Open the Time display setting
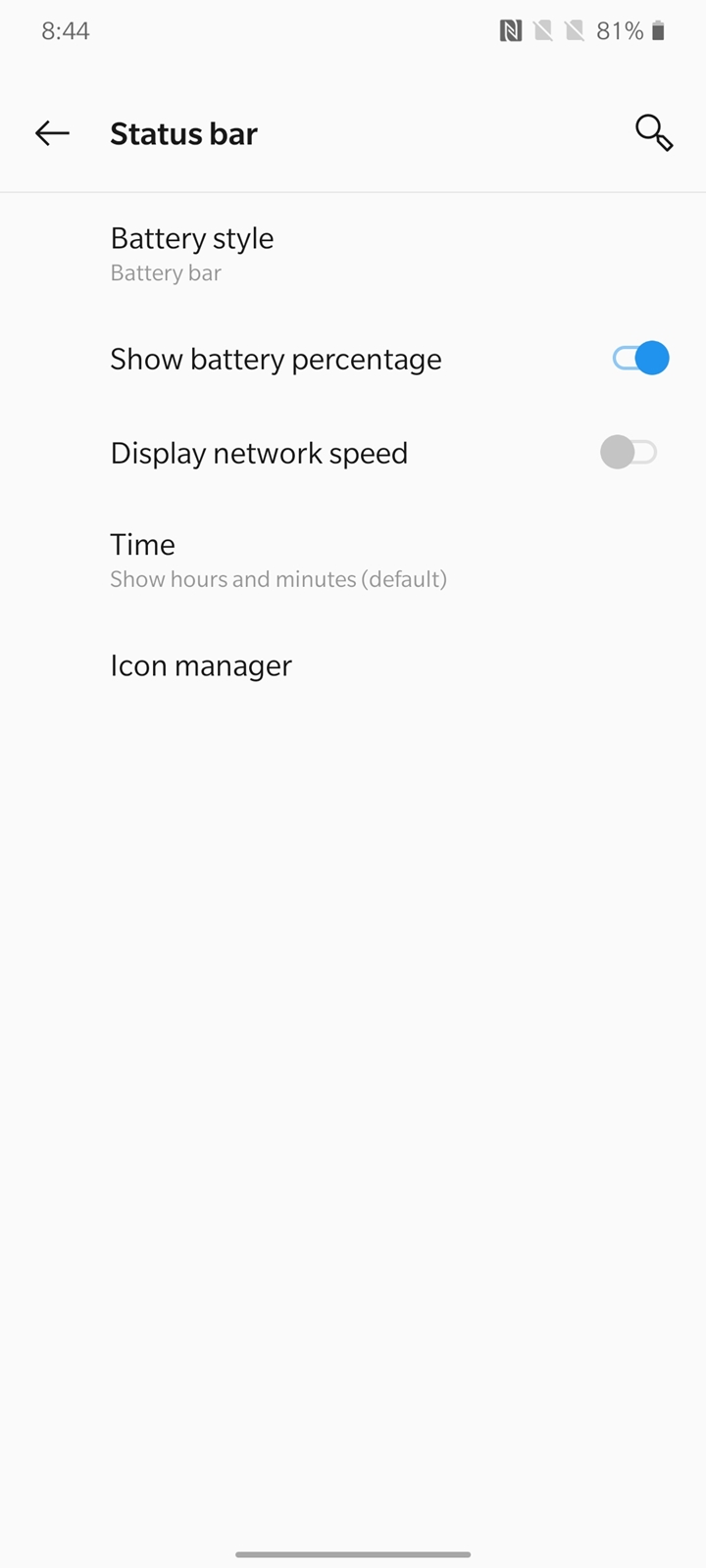 [353, 561]
